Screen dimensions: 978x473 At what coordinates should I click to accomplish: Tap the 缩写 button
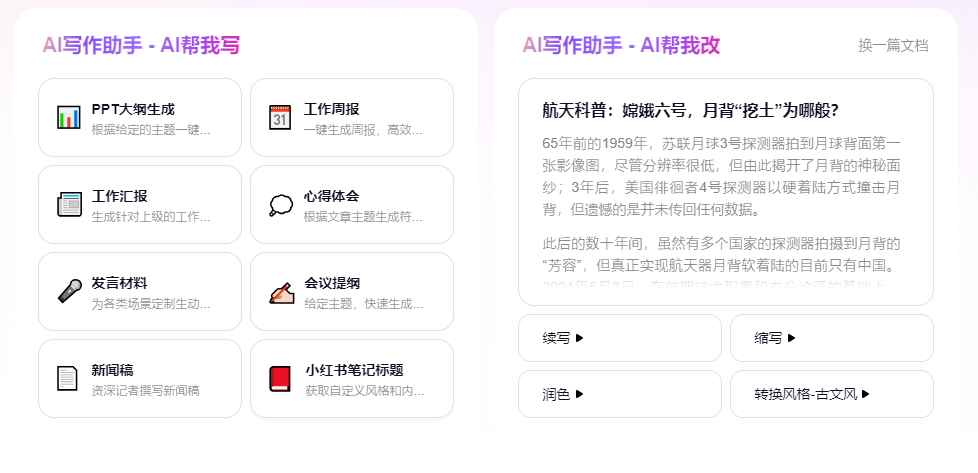(x=831, y=338)
